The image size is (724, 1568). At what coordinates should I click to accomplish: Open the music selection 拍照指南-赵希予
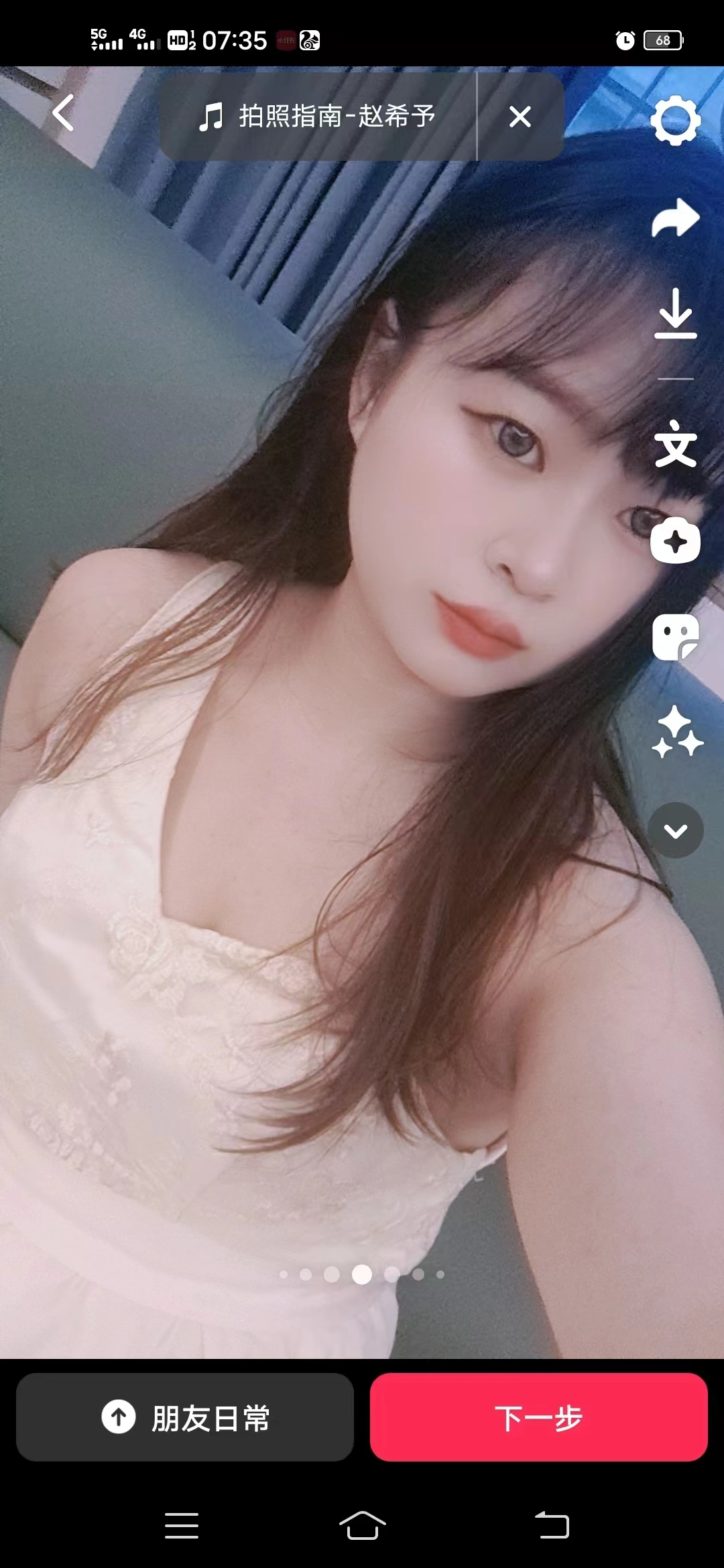pos(318,117)
